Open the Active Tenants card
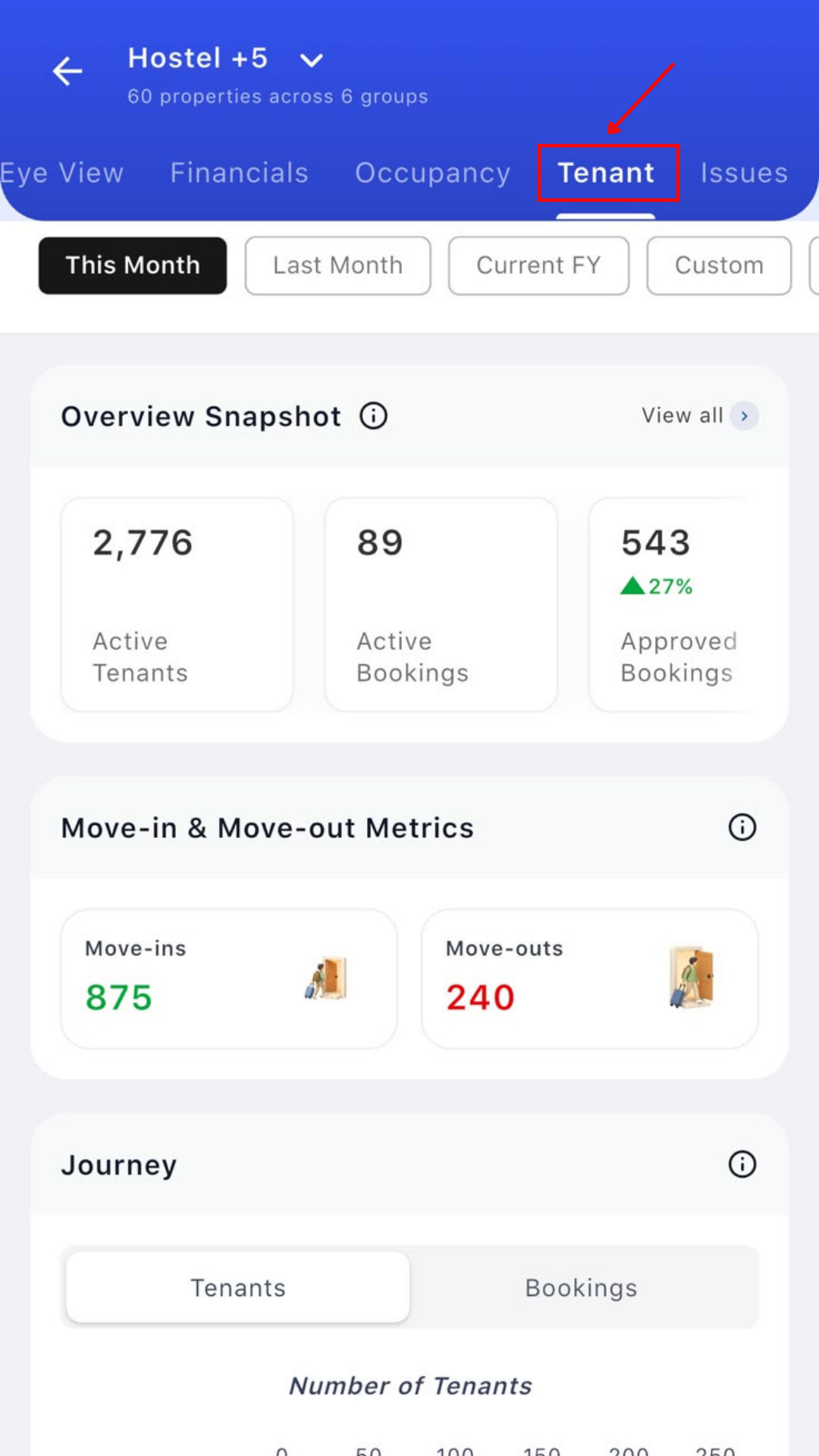This screenshot has height=1456, width=819. click(177, 604)
